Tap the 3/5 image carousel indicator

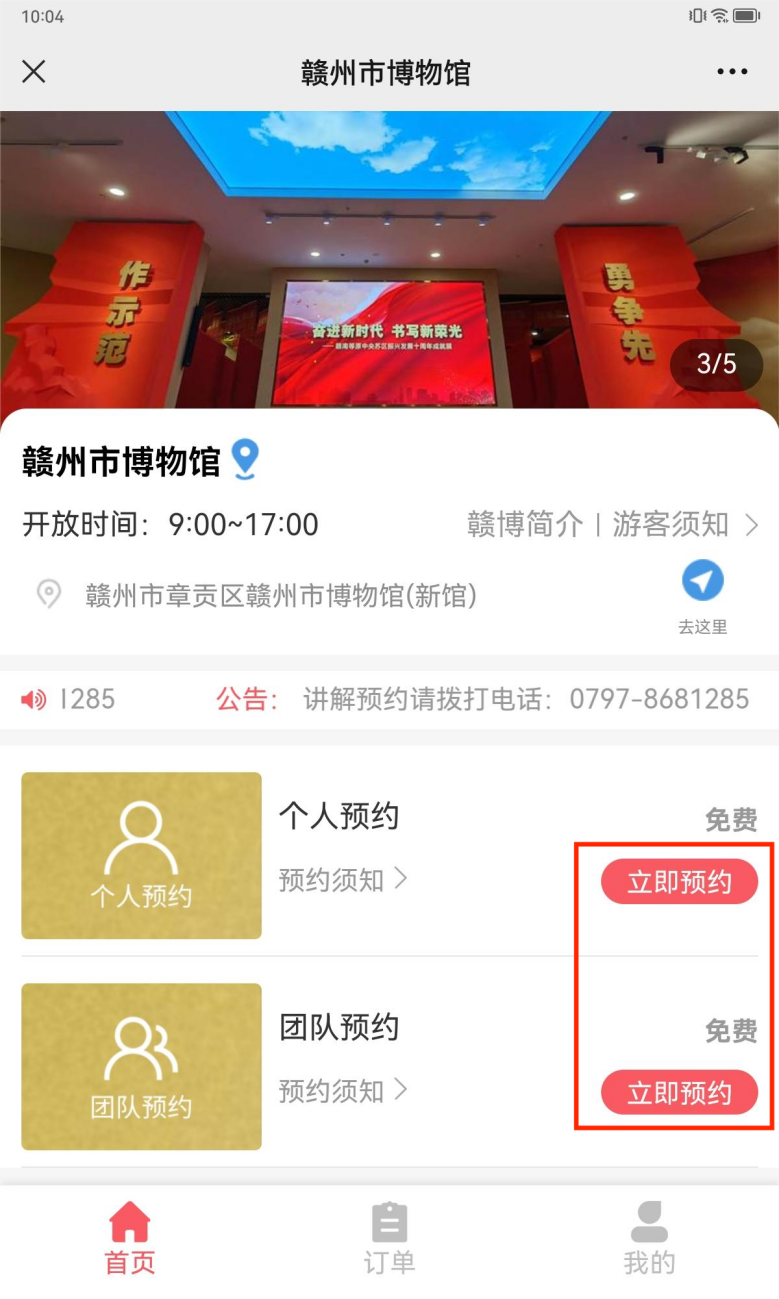point(716,365)
